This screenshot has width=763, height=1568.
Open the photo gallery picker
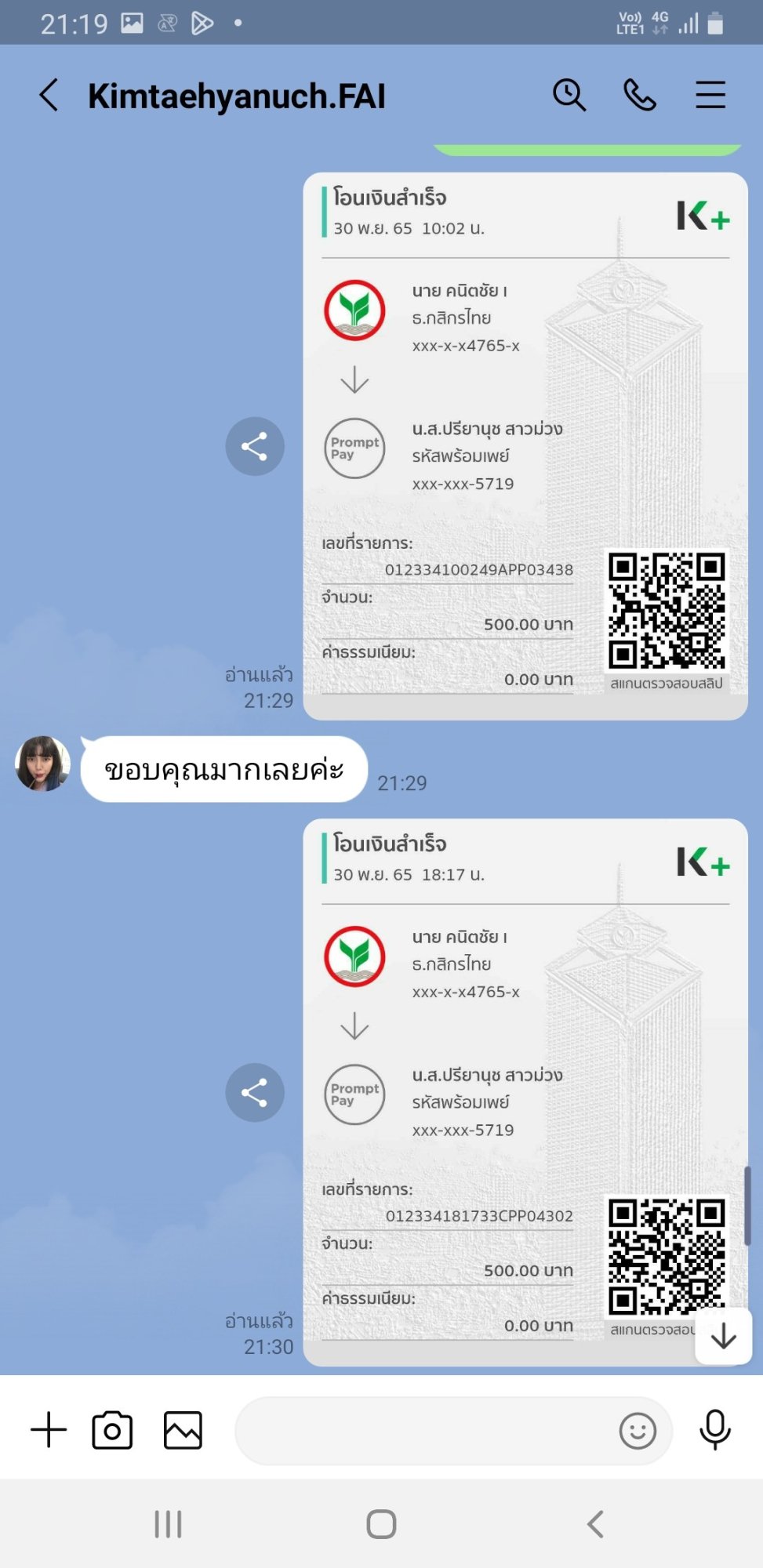point(183,1430)
